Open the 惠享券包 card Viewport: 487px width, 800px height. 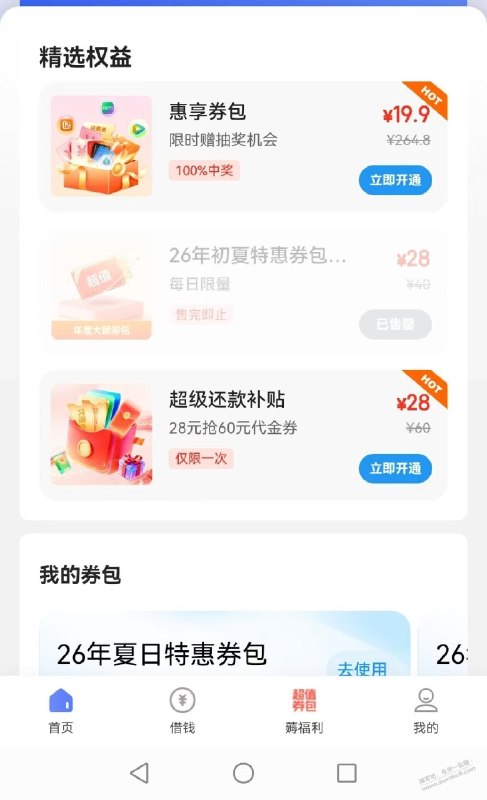tap(243, 146)
